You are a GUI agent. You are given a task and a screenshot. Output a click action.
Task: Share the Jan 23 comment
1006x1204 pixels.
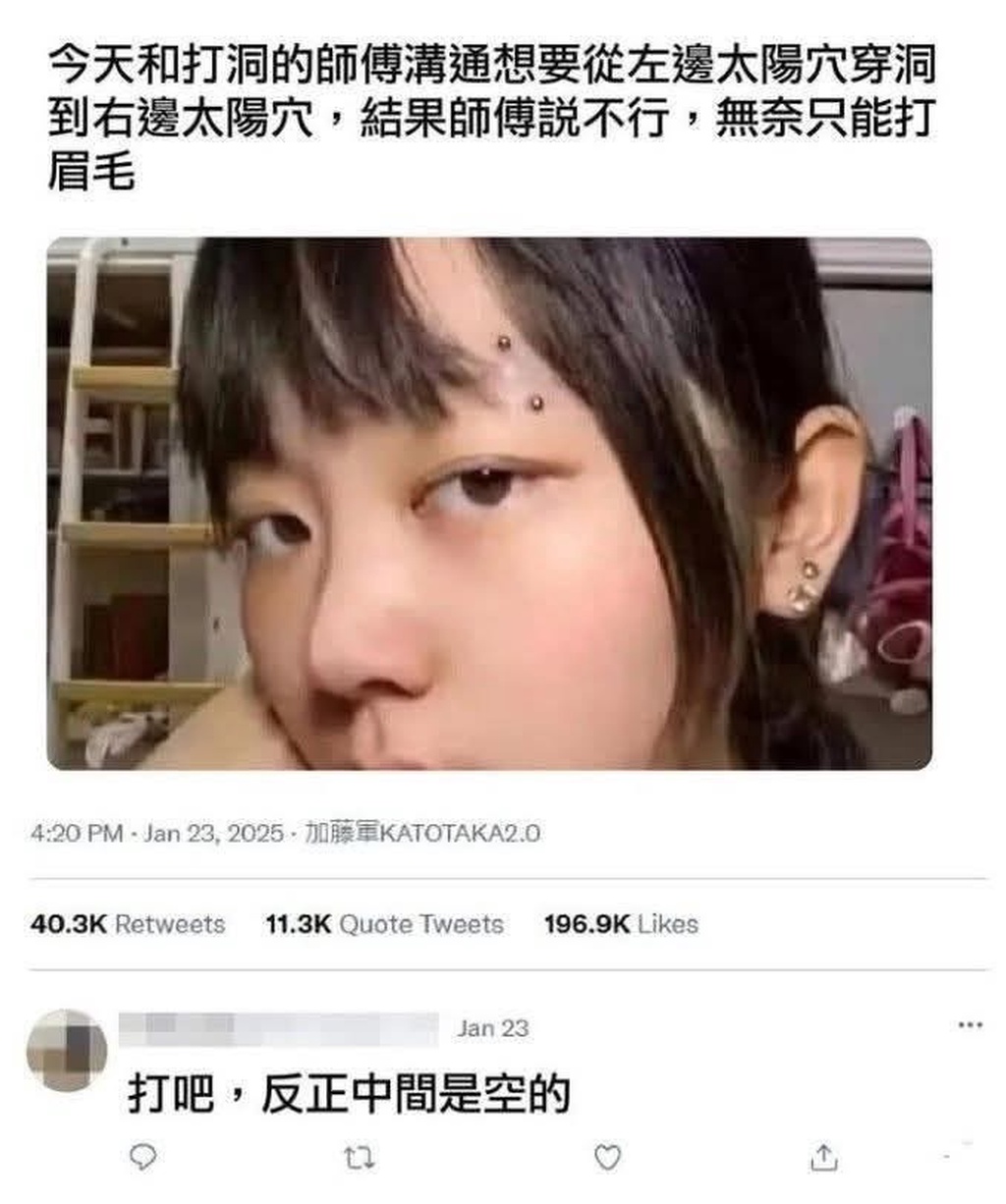pos(823,1158)
